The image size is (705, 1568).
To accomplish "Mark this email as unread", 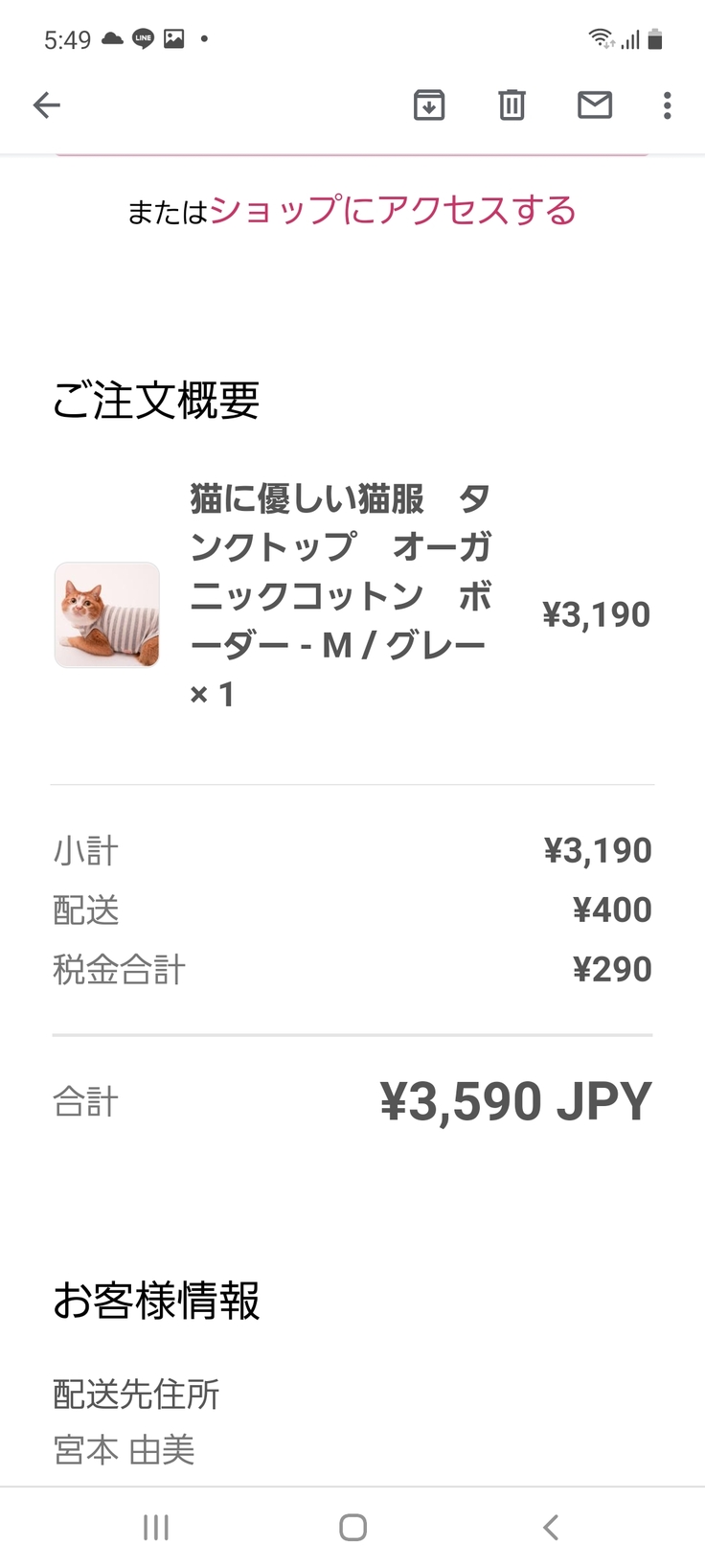I will pos(595,104).
